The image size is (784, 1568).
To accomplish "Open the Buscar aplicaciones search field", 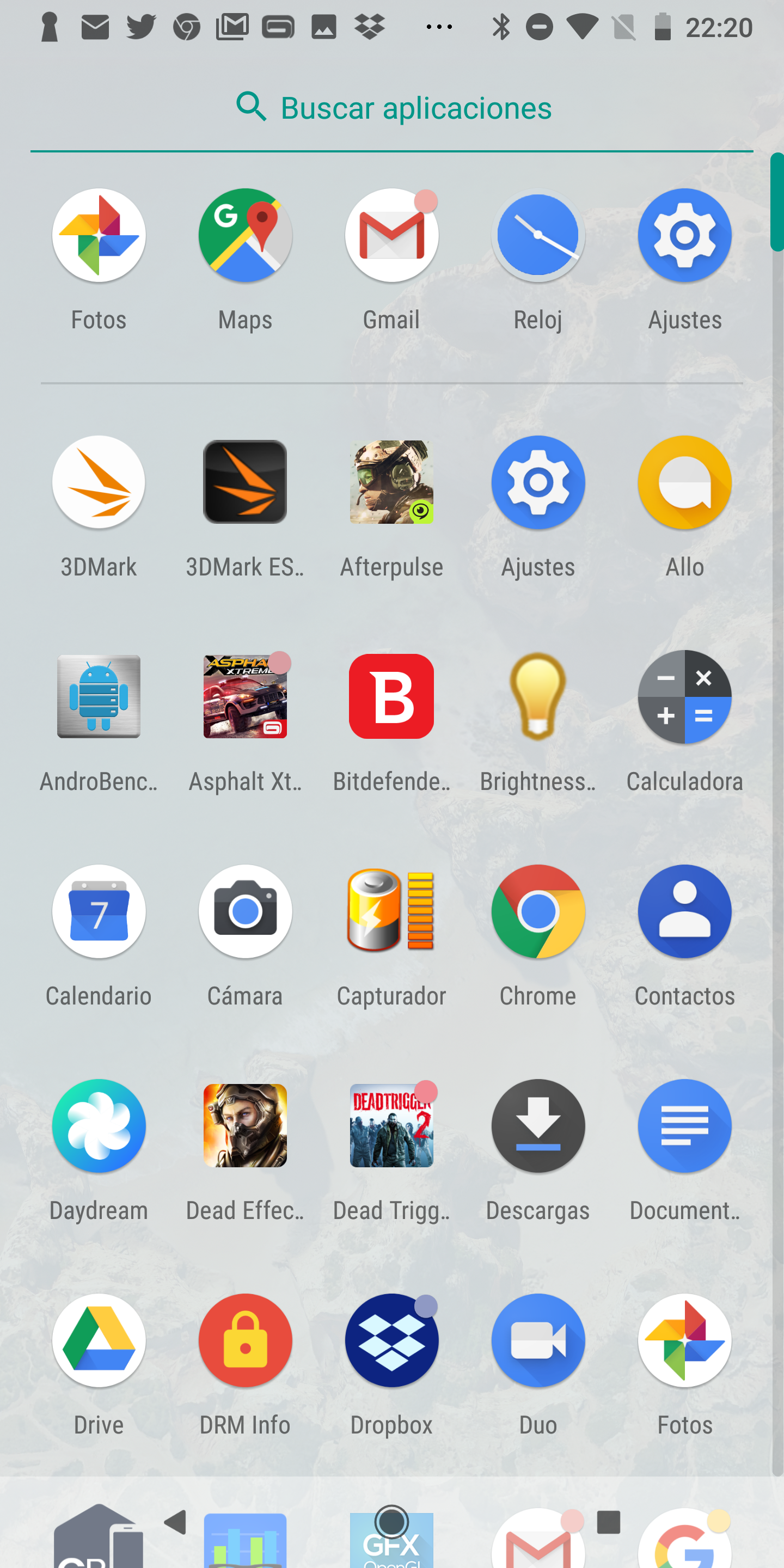I will point(392,108).
